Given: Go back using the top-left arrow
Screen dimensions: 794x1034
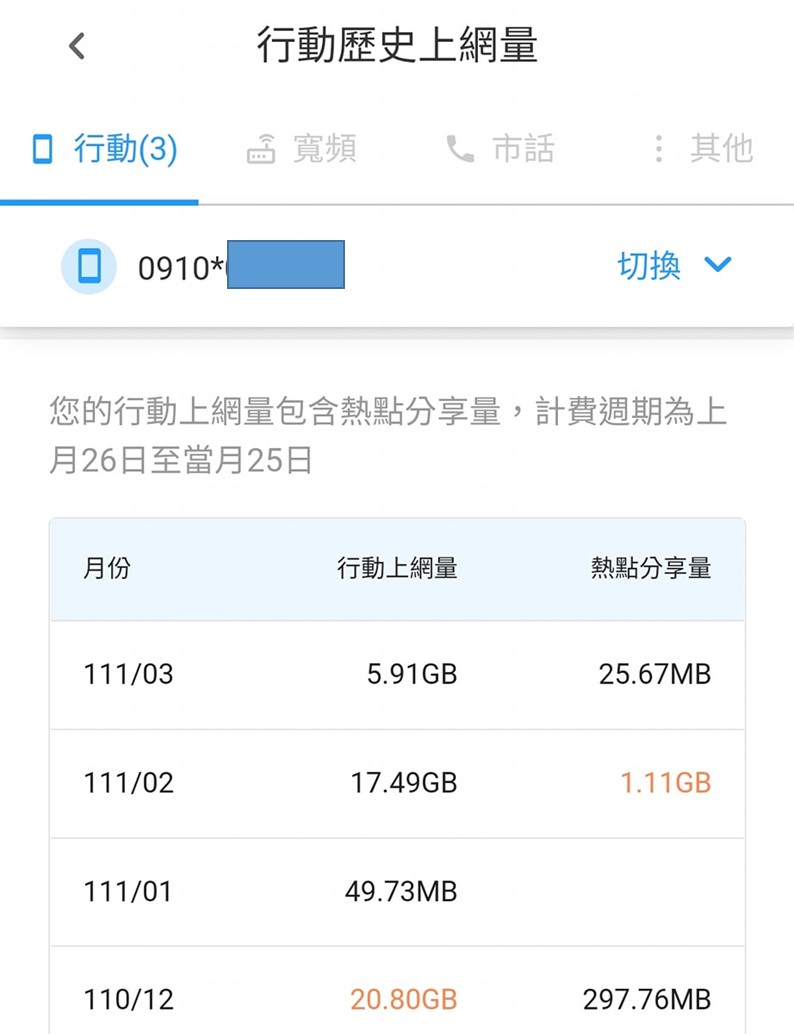Looking at the screenshot, I should coord(77,46).
